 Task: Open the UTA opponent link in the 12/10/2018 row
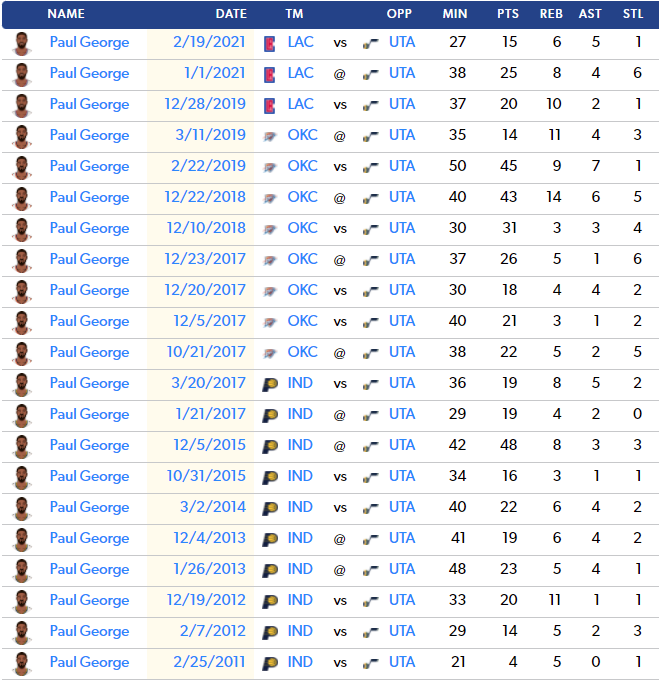pos(402,228)
